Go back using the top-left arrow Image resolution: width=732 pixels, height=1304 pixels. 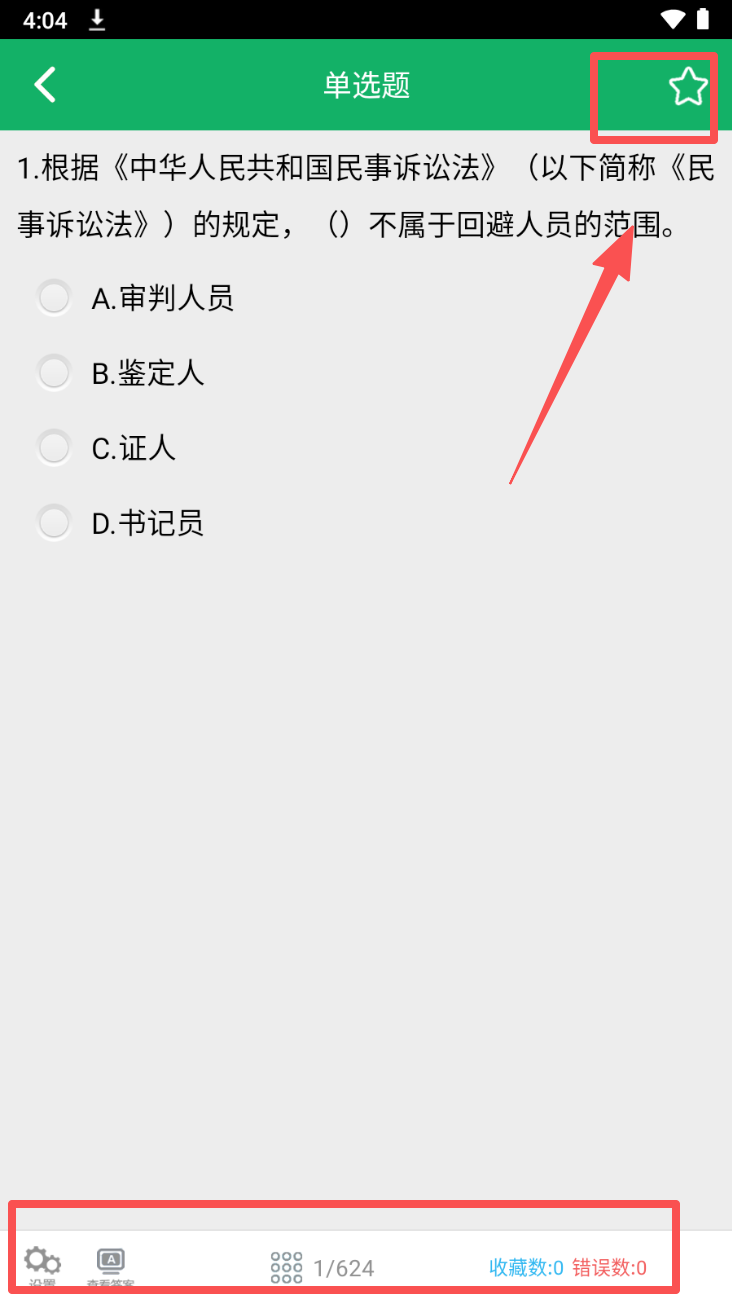pyautogui.click(x=45, y=85)
